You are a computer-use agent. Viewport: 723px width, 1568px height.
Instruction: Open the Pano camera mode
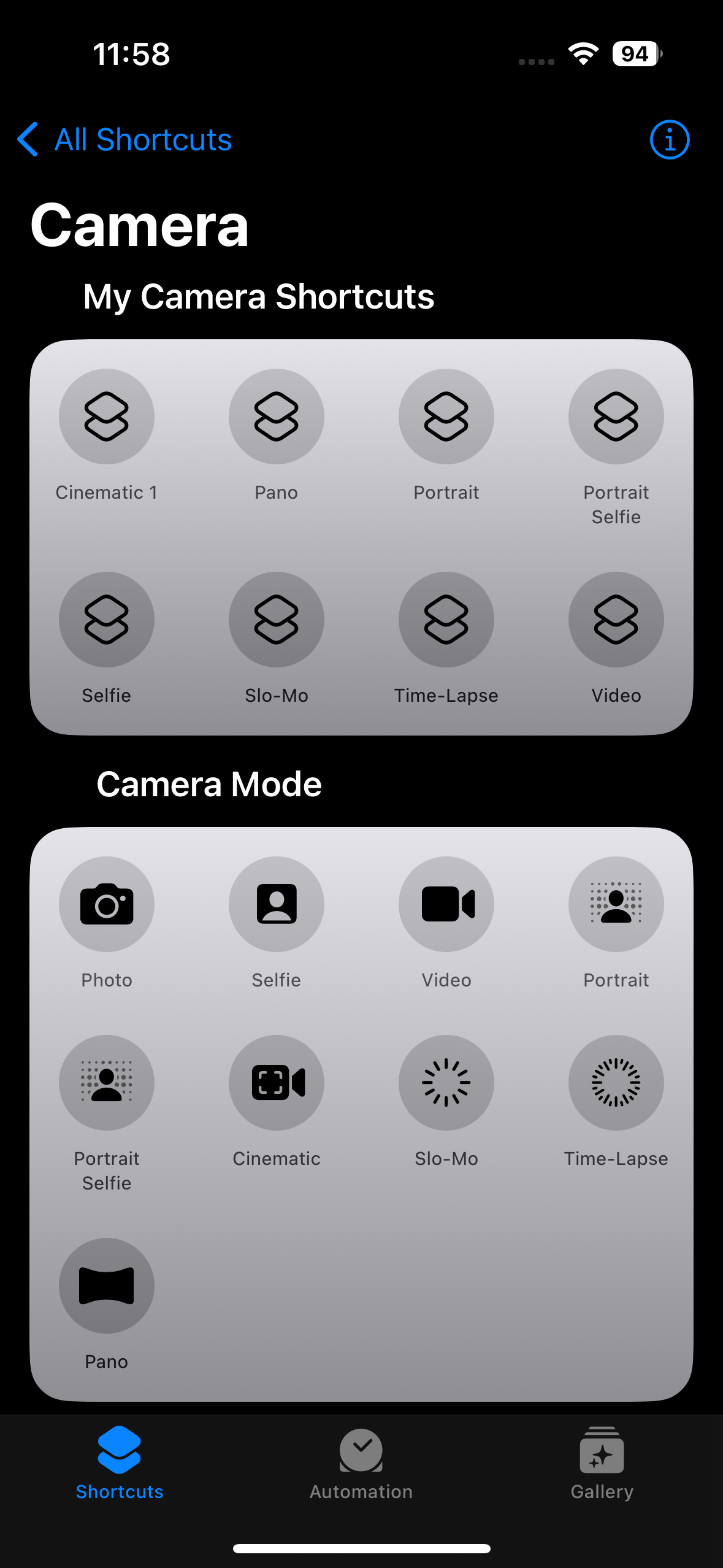point(106,1286)
